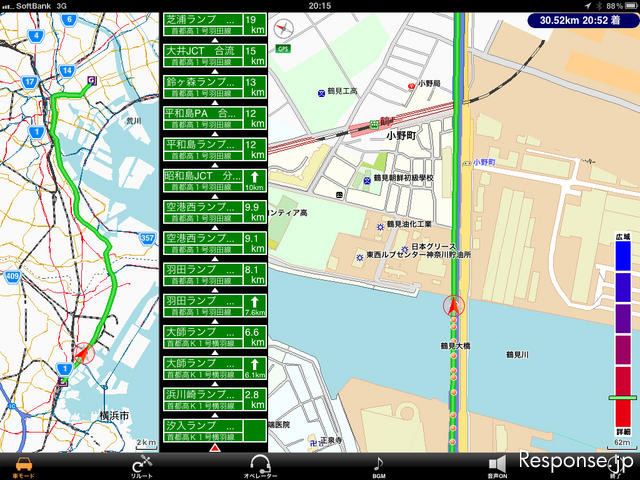This screenshot has width=640, height=480.
Task: Select the 浜川崎ランプ 2.8km entry
Action: [x=213, y=400]
